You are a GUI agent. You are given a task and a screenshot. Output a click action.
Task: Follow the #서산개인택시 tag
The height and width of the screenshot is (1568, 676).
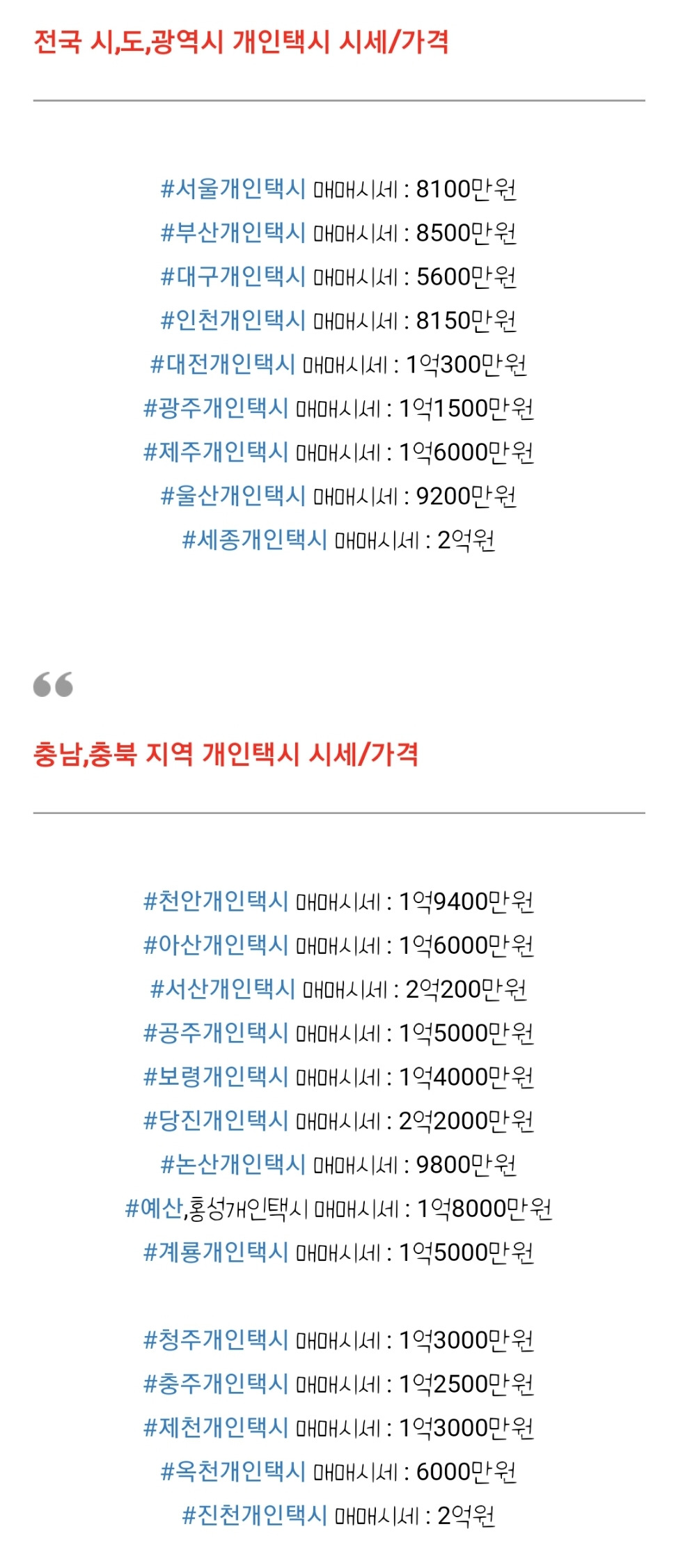[x=223, y=989]
